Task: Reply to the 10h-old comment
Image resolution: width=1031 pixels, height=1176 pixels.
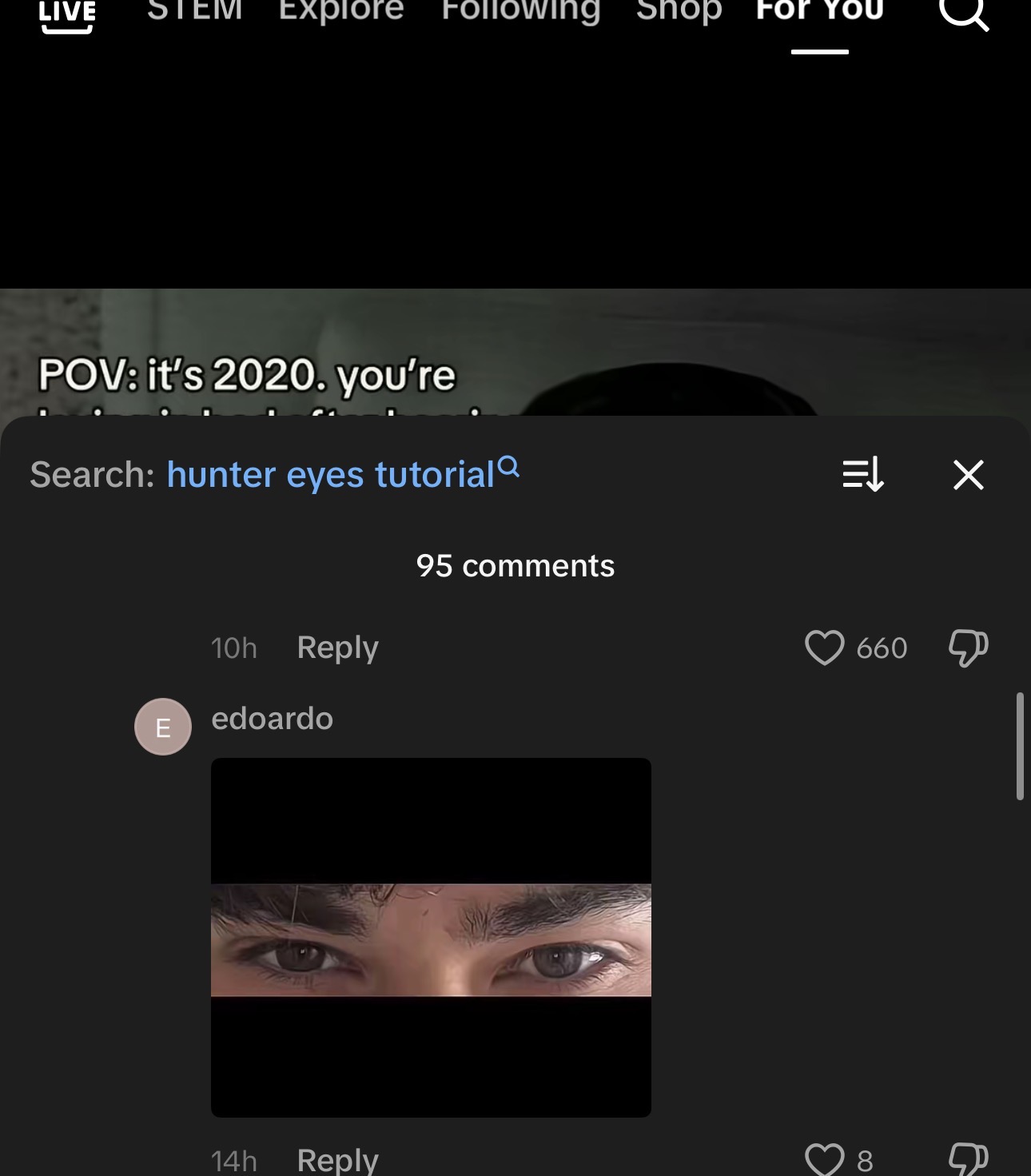Action: pyautogui.click(x=337, y=648)
